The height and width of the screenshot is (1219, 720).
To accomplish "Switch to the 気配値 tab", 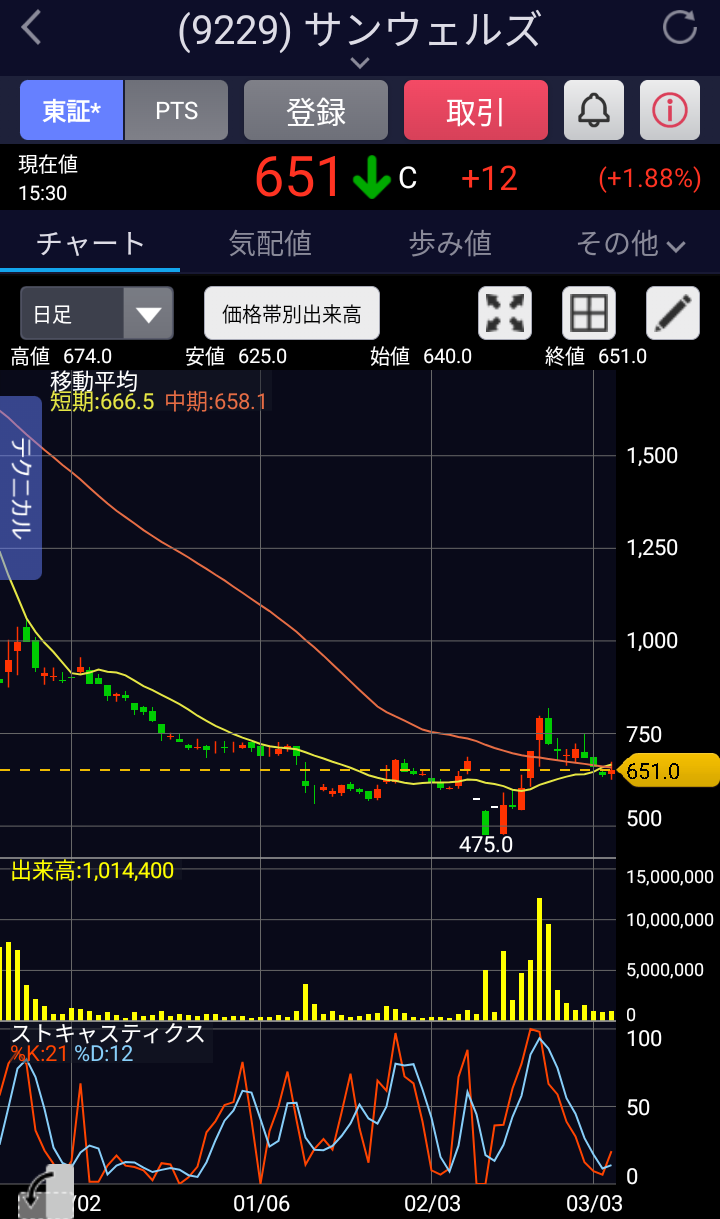I will [x=270, y=243].
